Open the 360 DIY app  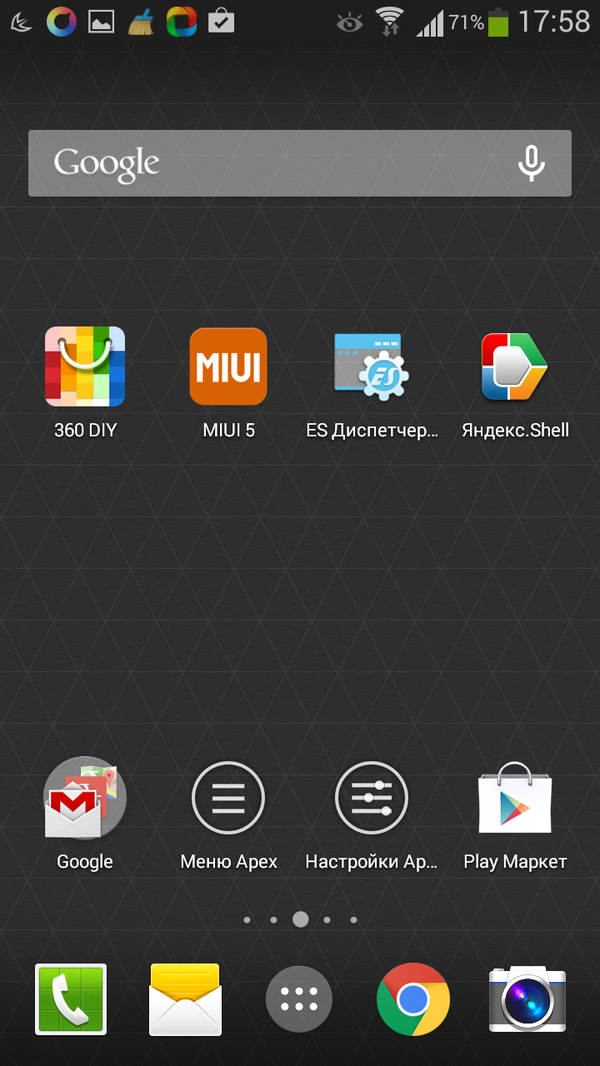(85, 367)
